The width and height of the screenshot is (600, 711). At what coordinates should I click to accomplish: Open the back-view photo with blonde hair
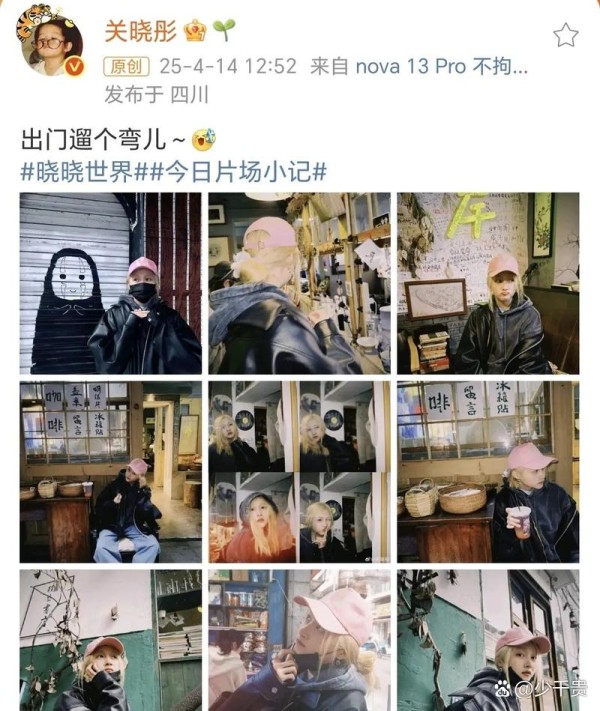(x=299, y=283)
